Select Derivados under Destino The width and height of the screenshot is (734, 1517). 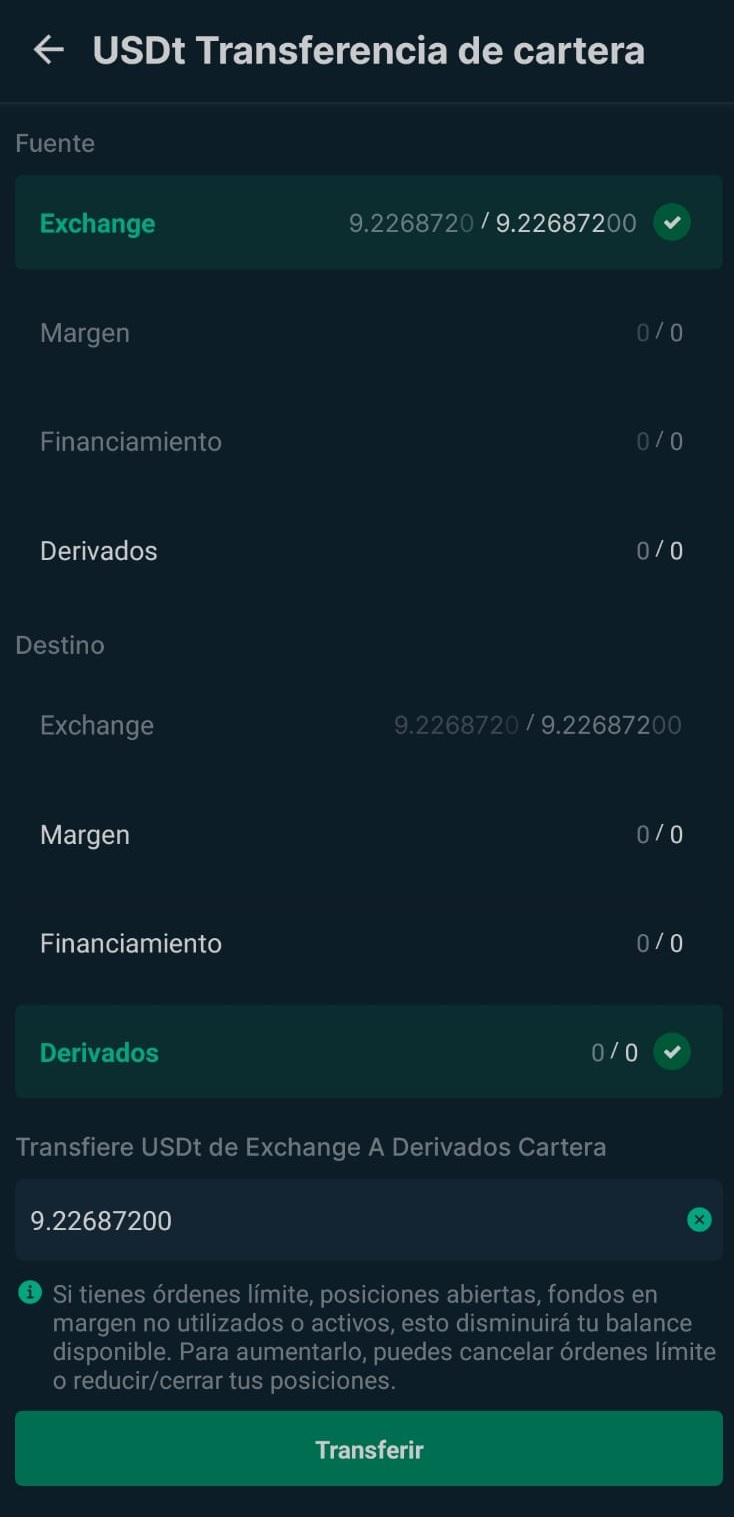click(368, 1052)
